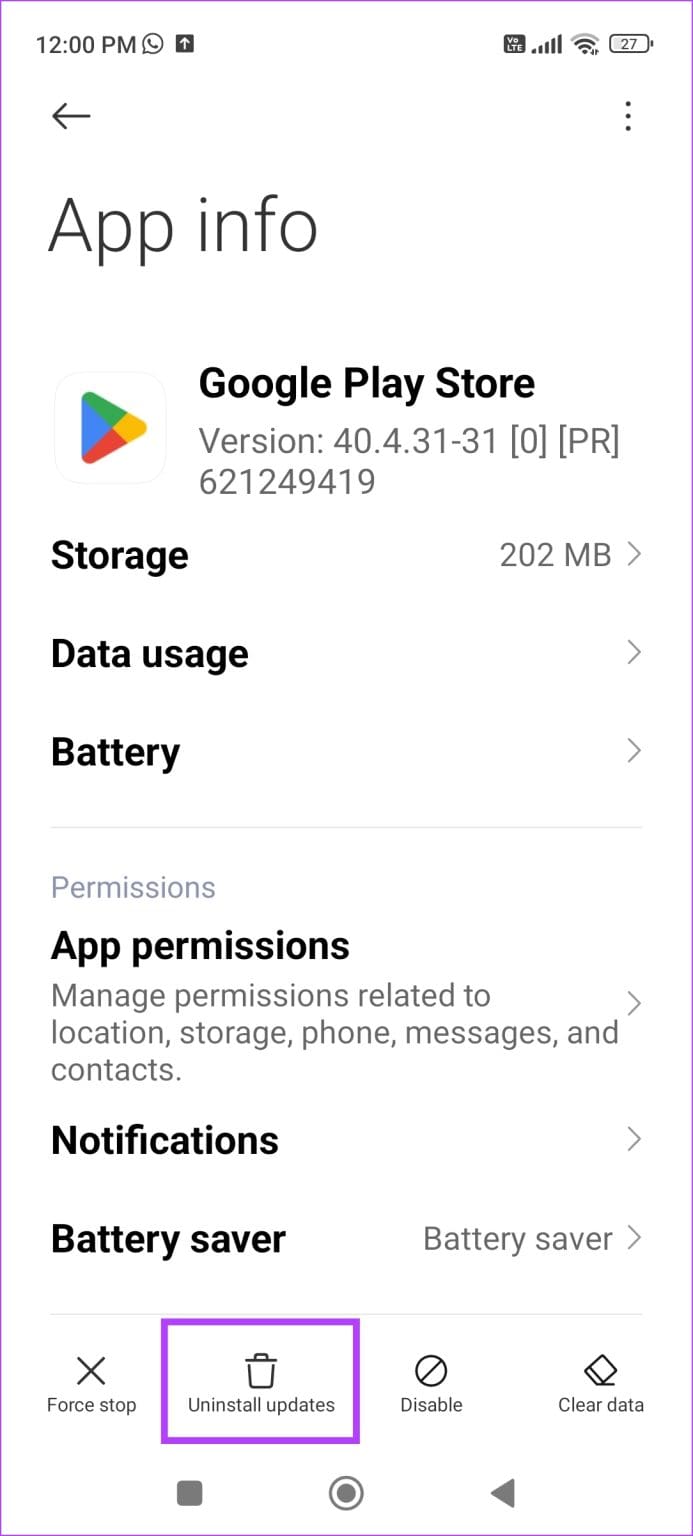Clear data for Google Play Store

pos(600,1383)
